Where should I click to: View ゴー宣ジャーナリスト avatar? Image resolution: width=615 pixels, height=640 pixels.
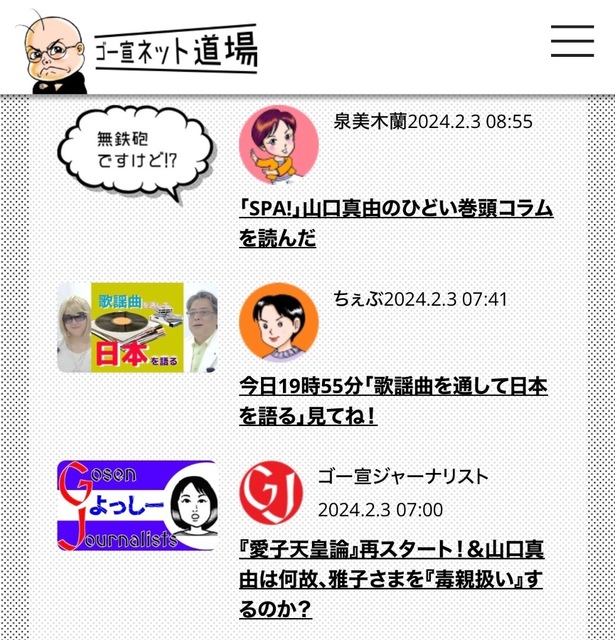coord(272,492)
